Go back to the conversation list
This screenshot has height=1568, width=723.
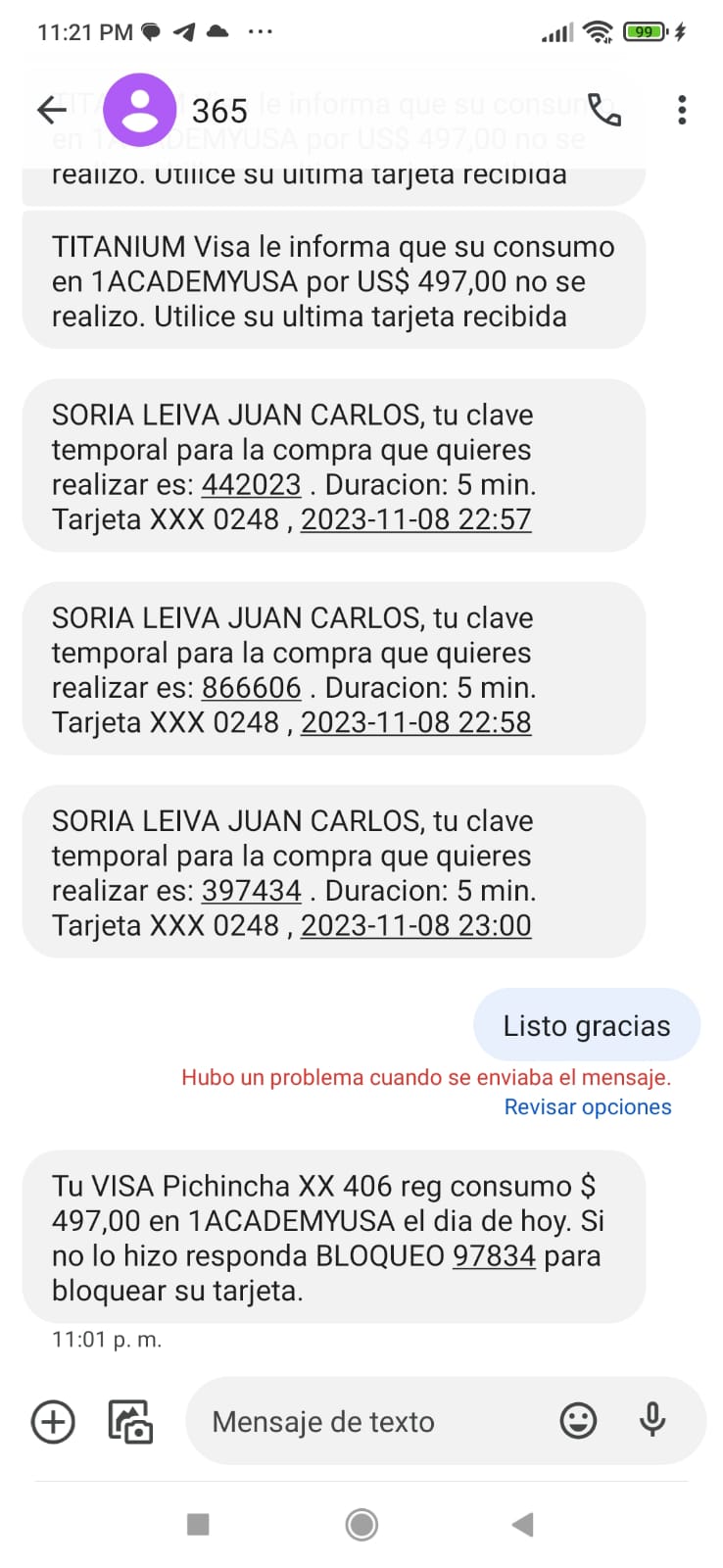[51, 110]
